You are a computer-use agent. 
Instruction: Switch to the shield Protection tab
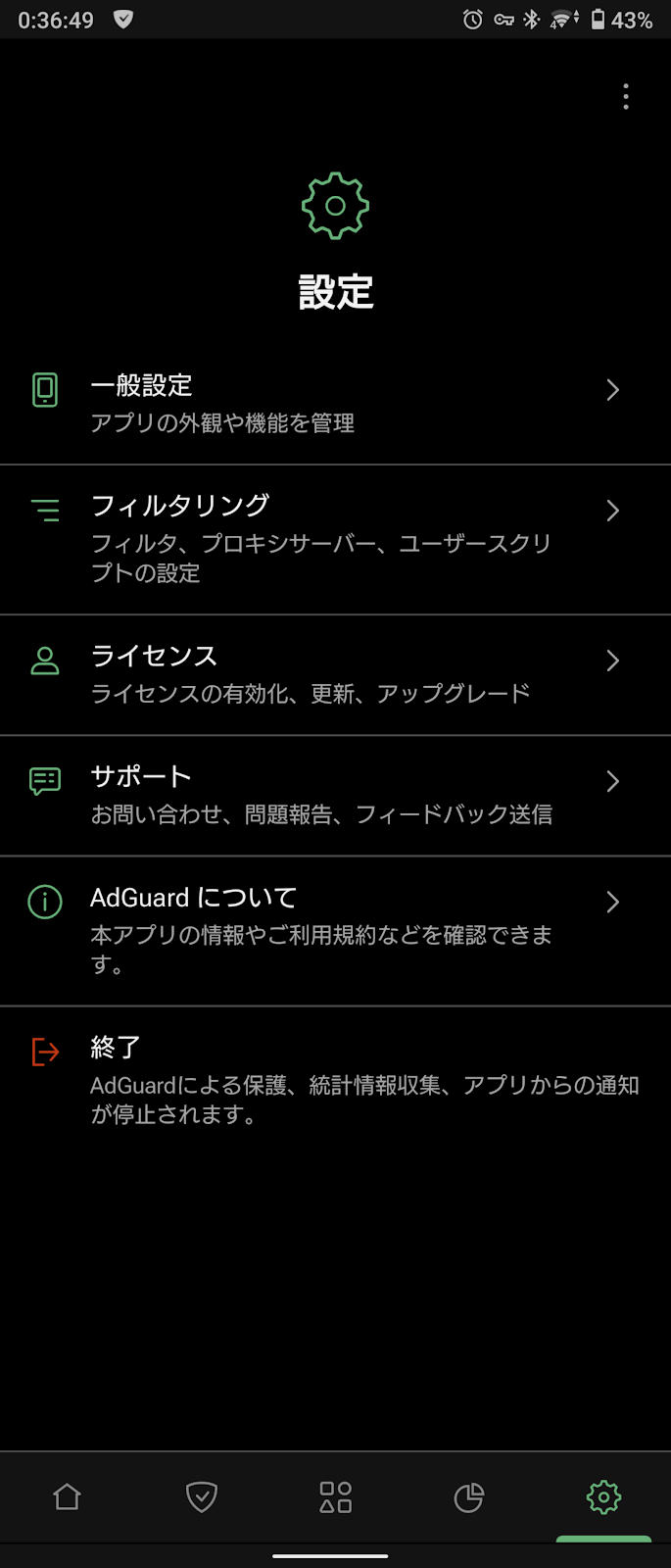click(201, 1496)
